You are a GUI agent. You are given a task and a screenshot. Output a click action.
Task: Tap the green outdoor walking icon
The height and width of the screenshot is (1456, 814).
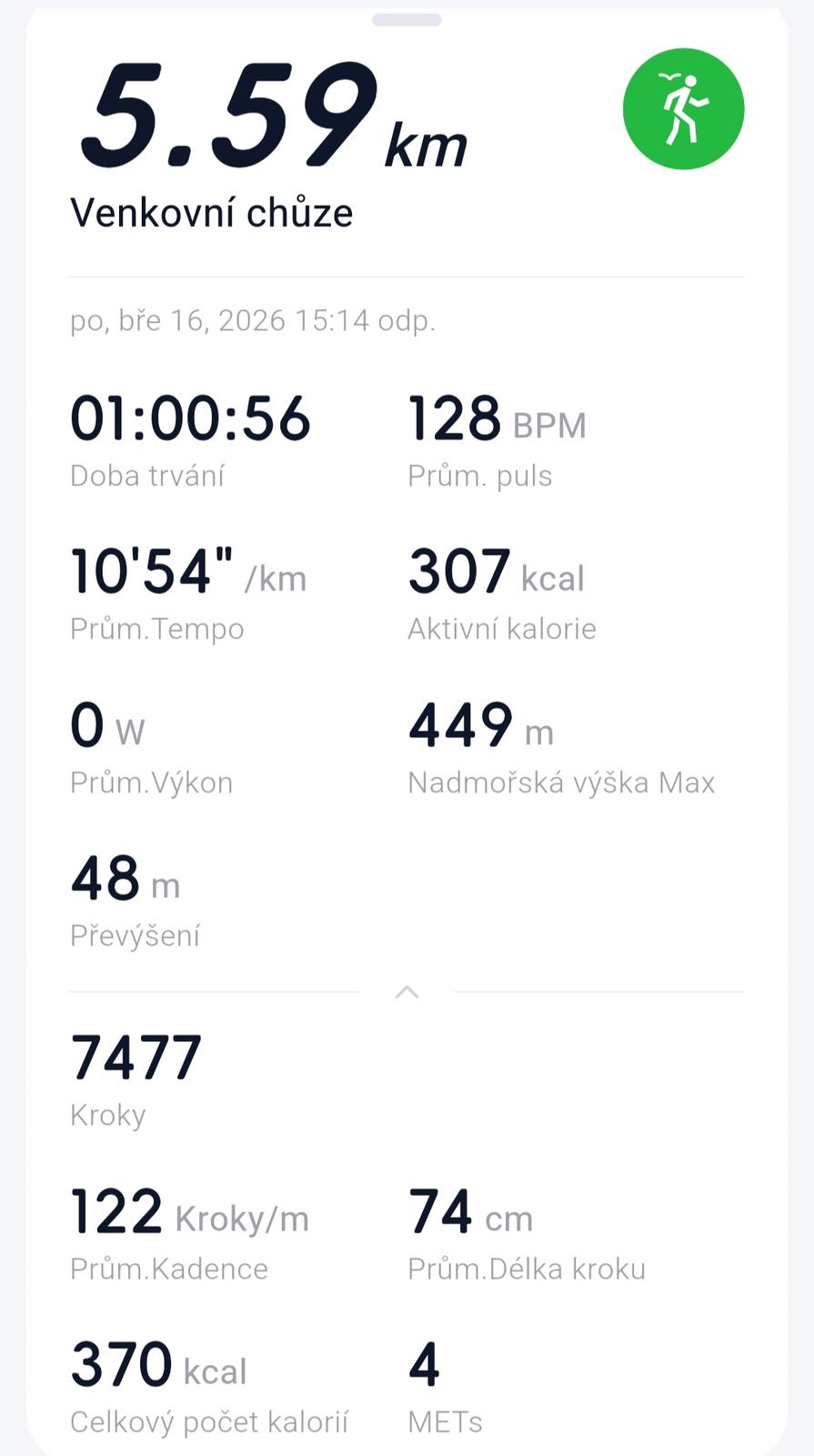(683, 109)
